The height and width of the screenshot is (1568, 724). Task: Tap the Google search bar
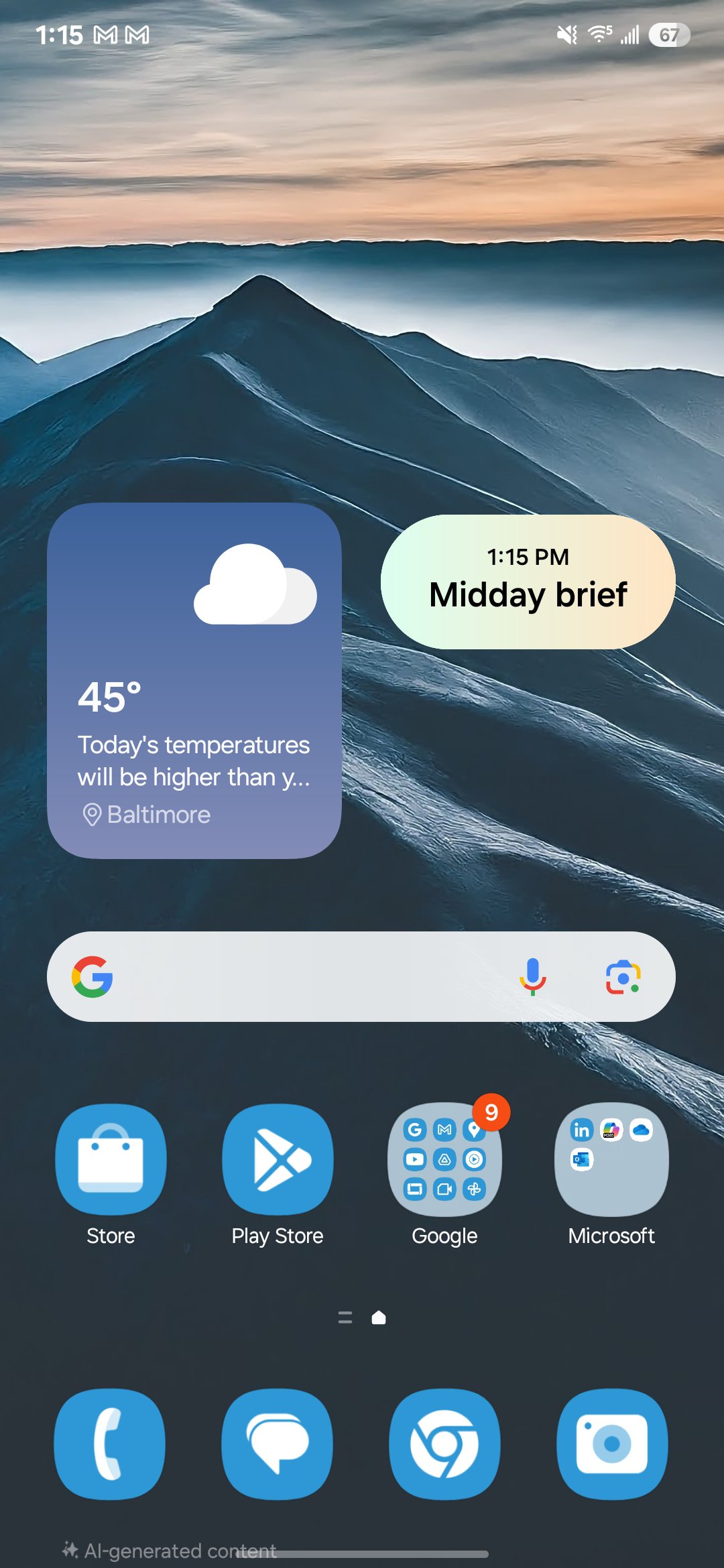pos(302,976)
